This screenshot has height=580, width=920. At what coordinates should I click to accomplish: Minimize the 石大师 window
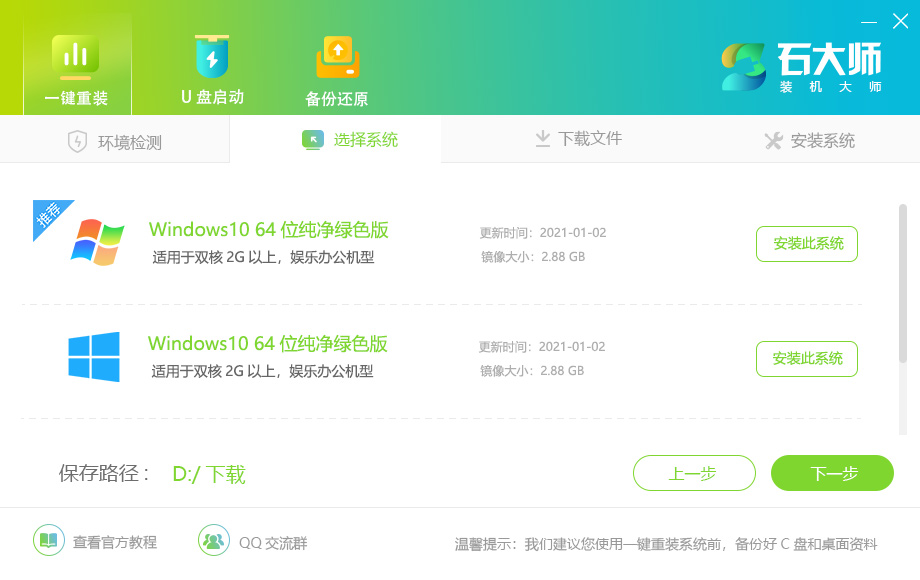(870, 20)
